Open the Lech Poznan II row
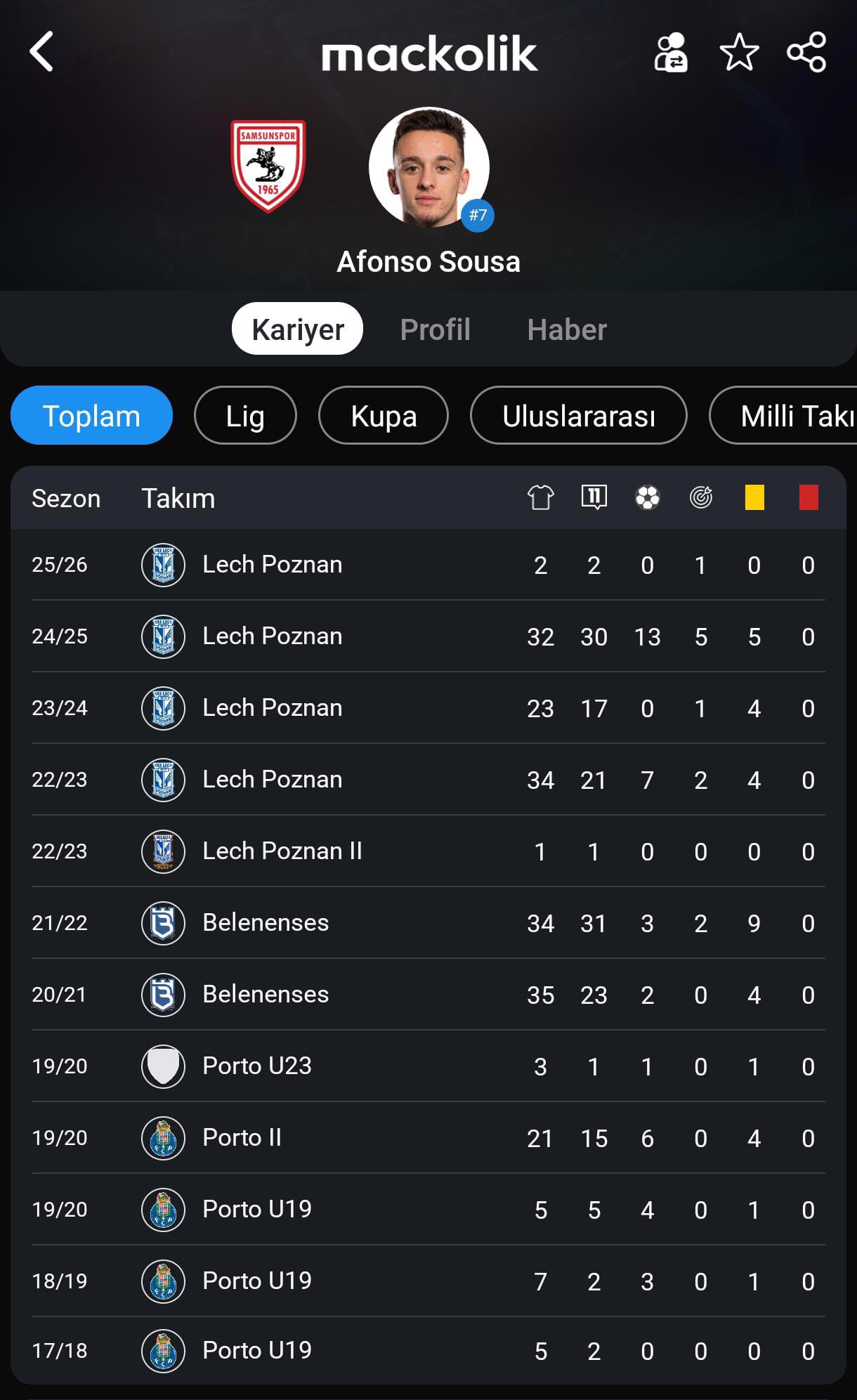Image resolution: width=857 pixels, height=1400 pixels. (428, 851)
